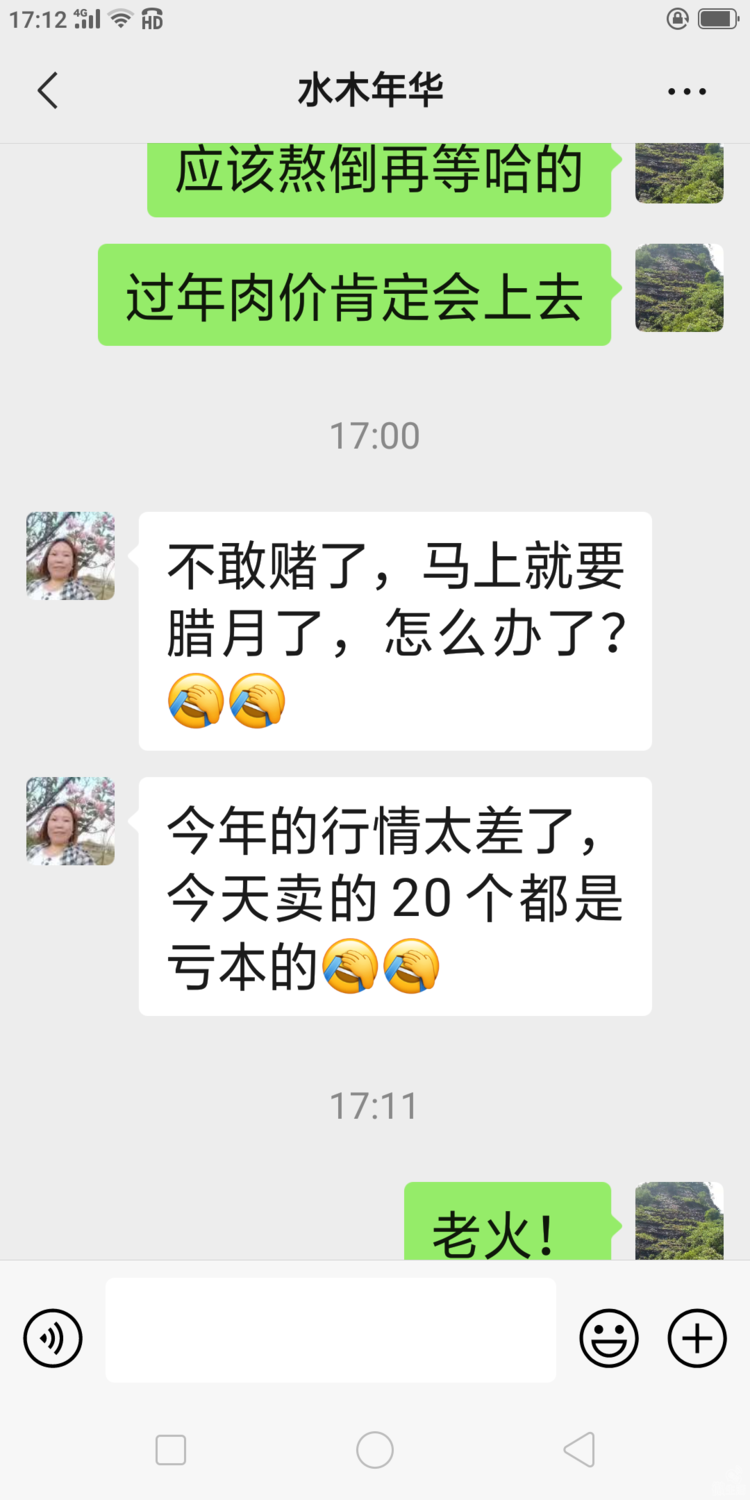Go back from the 水木年华 chat
This screenshot has width=750, height=1500.
coord(47,91)
